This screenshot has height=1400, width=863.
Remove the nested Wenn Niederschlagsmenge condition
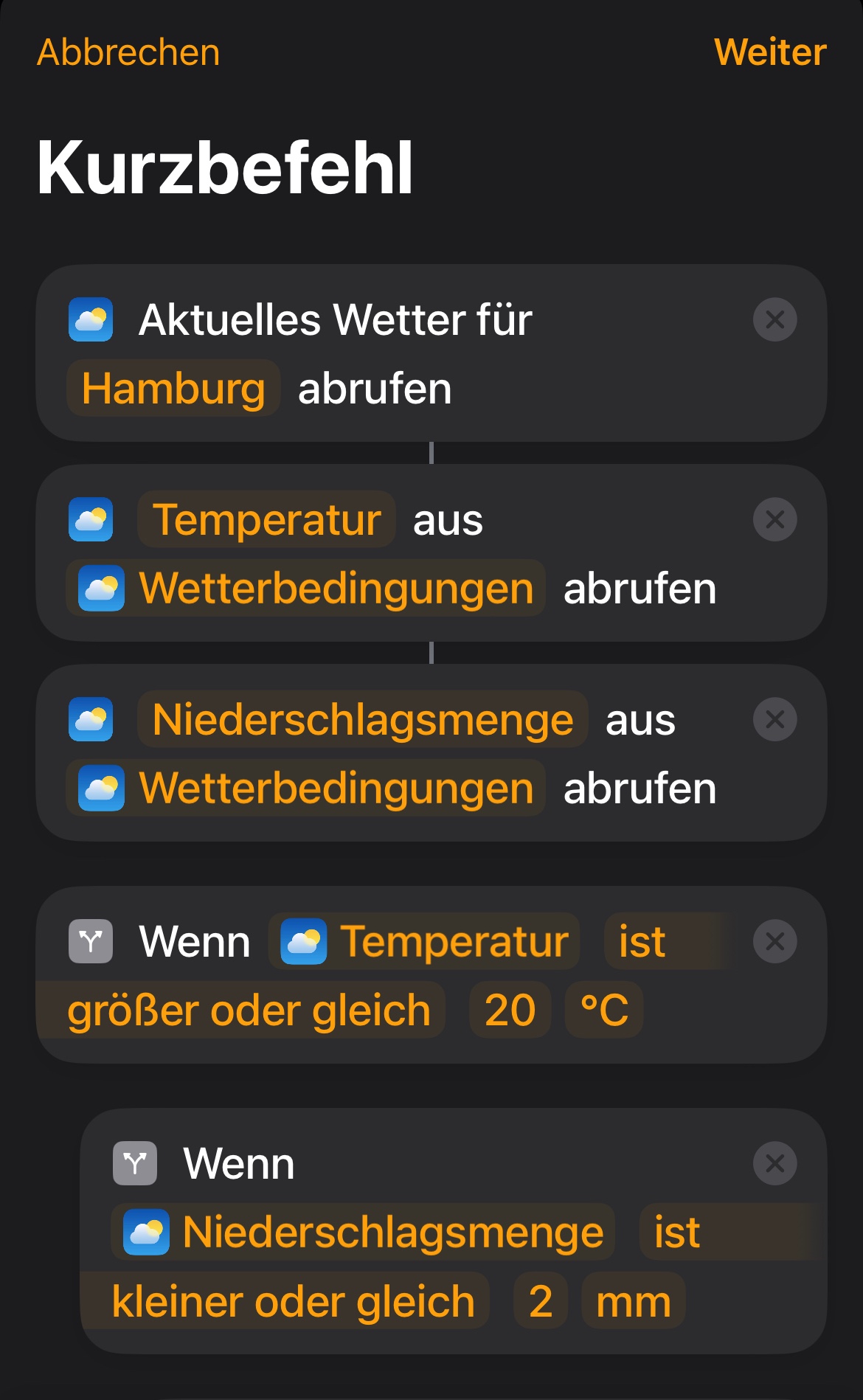[x=774, y=1164]
